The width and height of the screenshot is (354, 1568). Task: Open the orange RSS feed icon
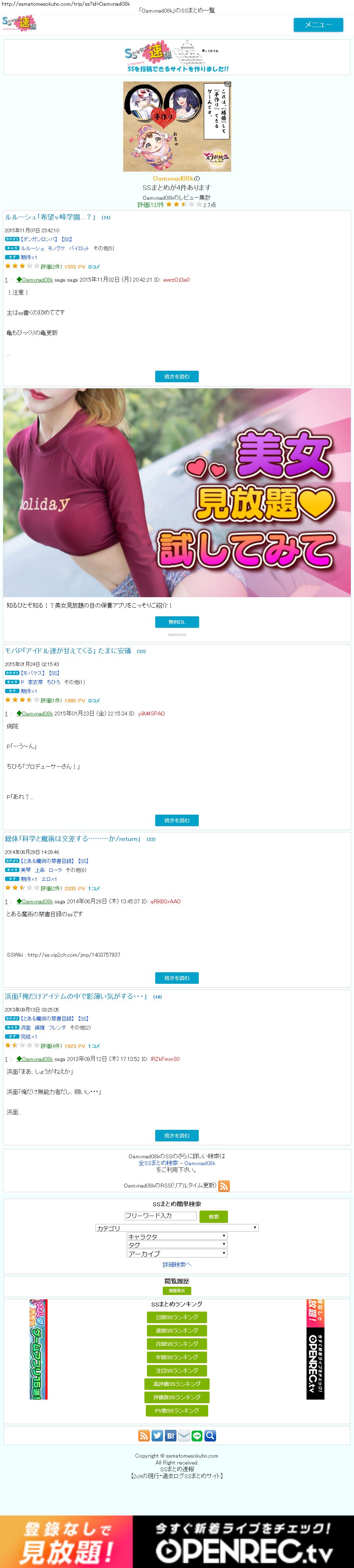(224, 1186)
